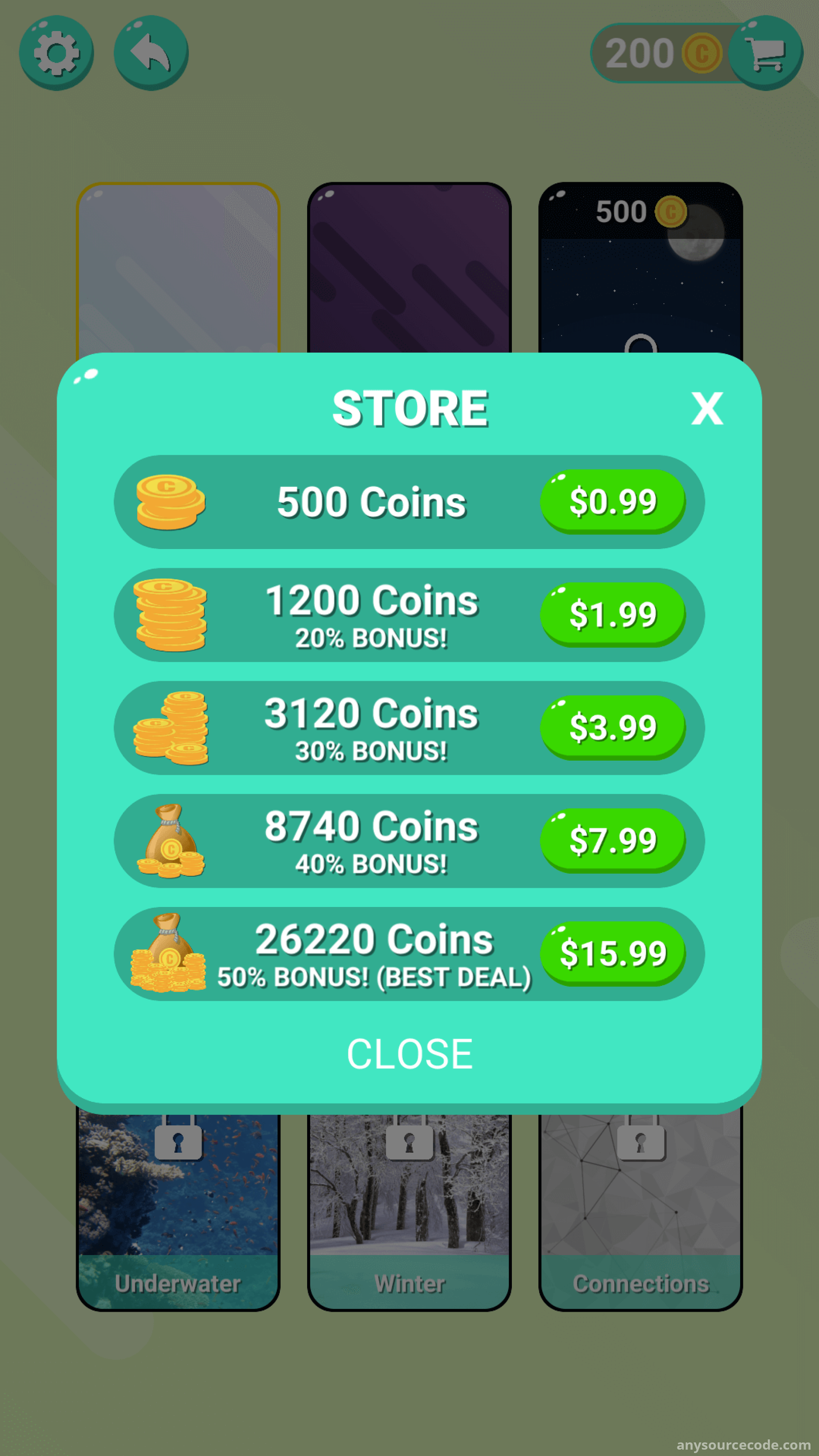Open the settings gear
Screen dimensions: 819x1456
[x=56, y=53]
